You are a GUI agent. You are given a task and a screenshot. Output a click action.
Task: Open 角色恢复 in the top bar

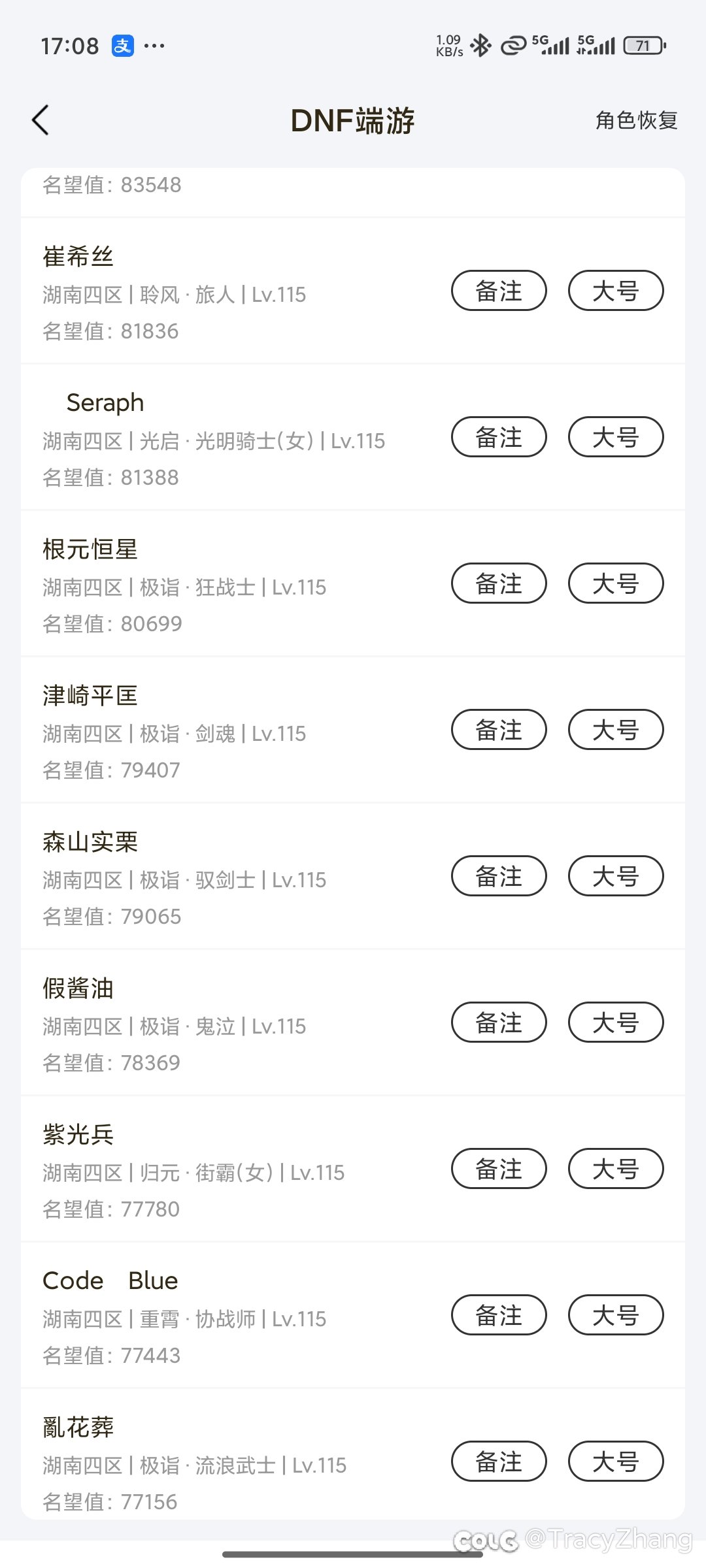(x=636, y=120)
